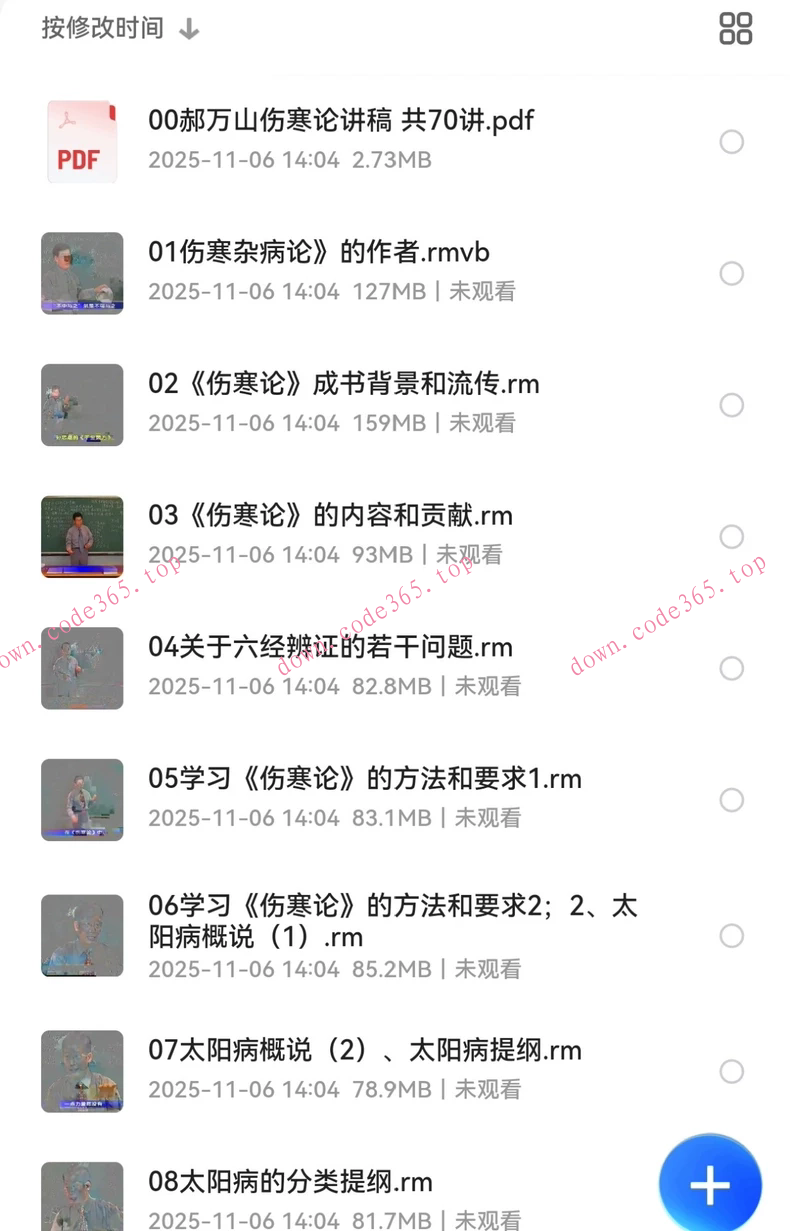Select checkbox for 05学习《伤寒论》的方法和要求1.rm
The width and height of the screenshot is (790, 1231).
click(731, 800)
